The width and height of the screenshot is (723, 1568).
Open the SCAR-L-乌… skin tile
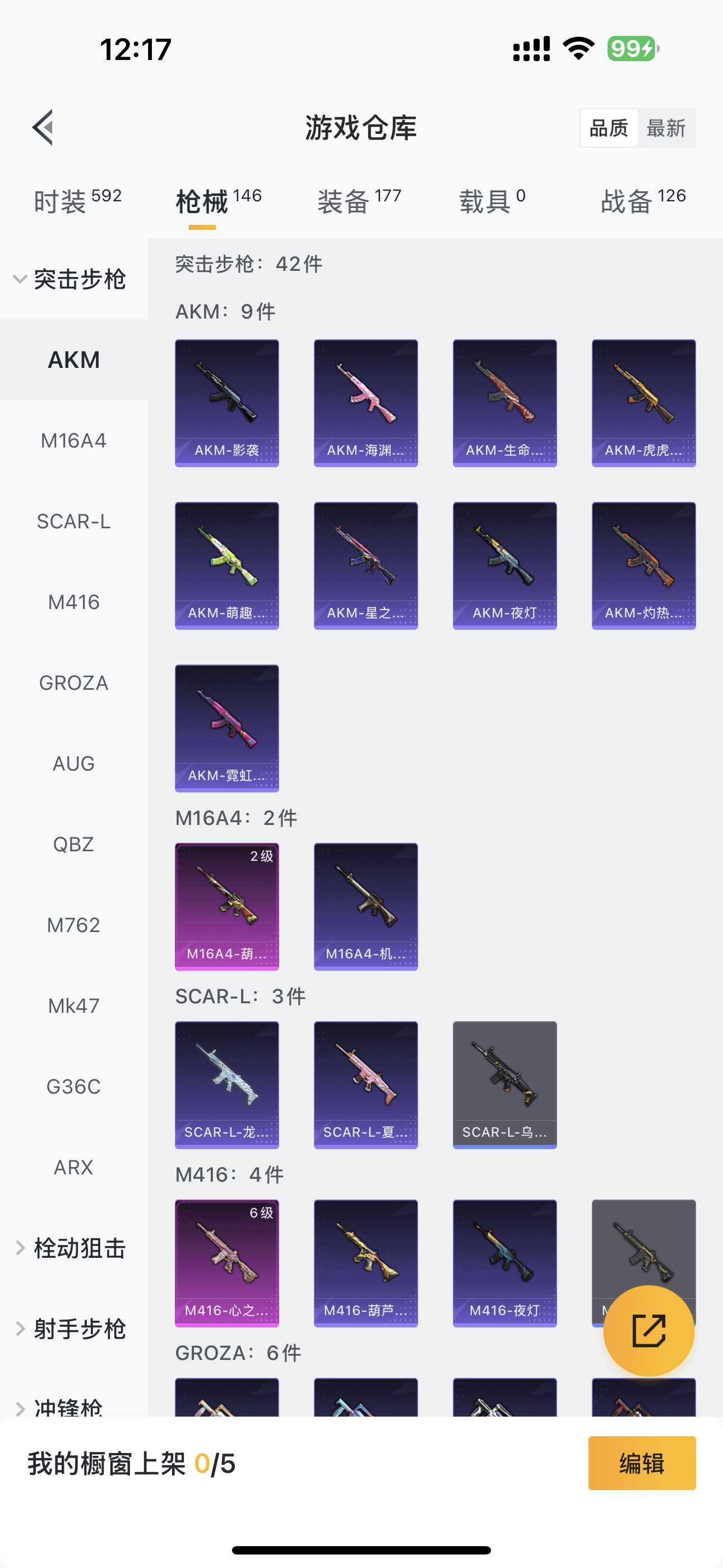click(x=504, y=1085)
